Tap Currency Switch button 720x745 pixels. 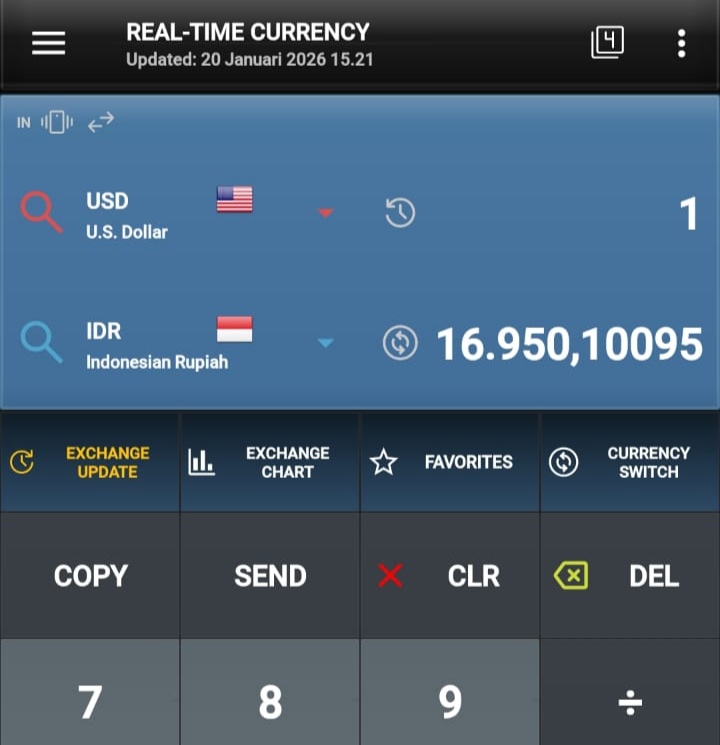(x=630, y=462)
